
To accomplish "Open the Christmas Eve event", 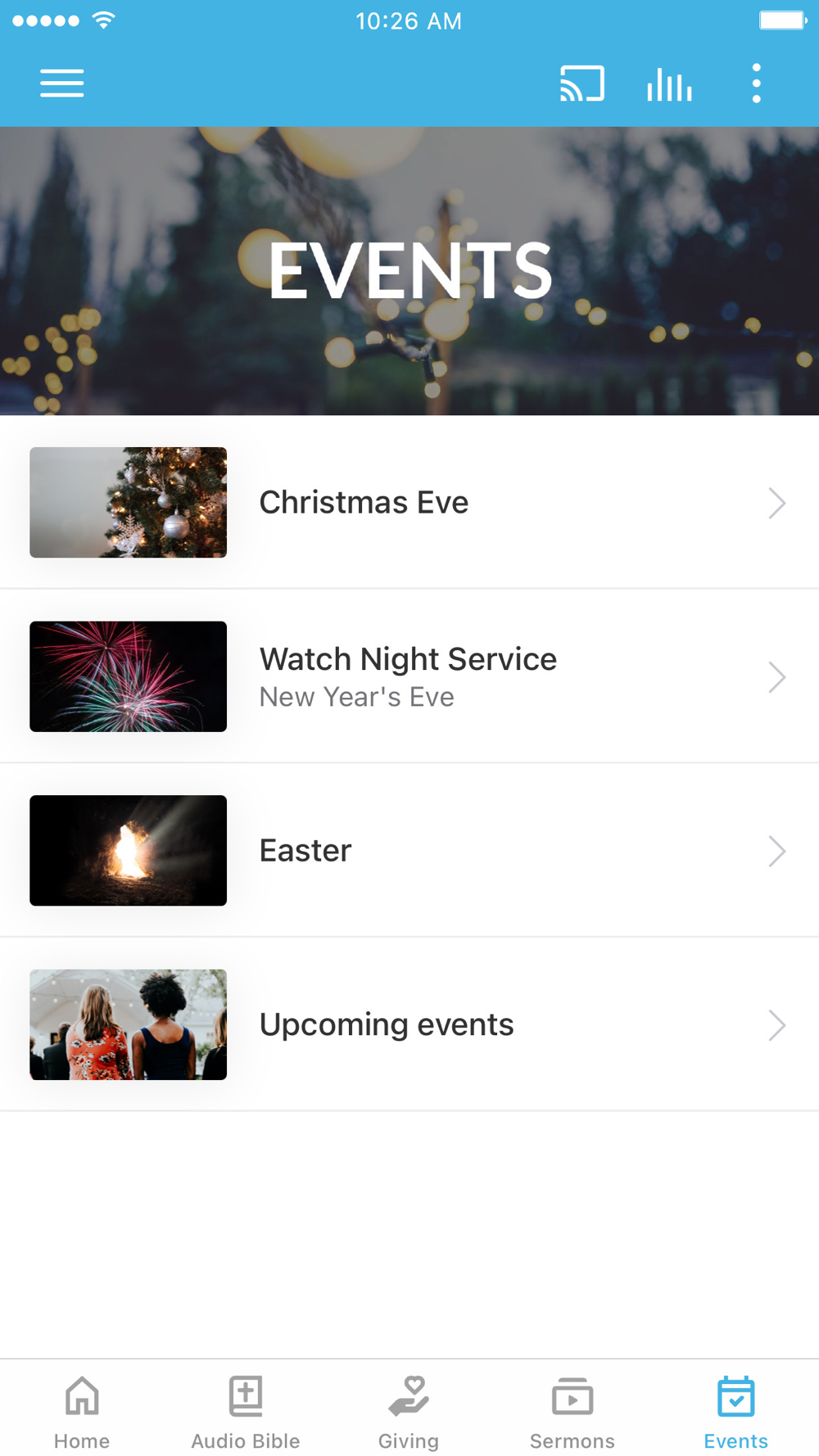I will (x=409, y=502).
